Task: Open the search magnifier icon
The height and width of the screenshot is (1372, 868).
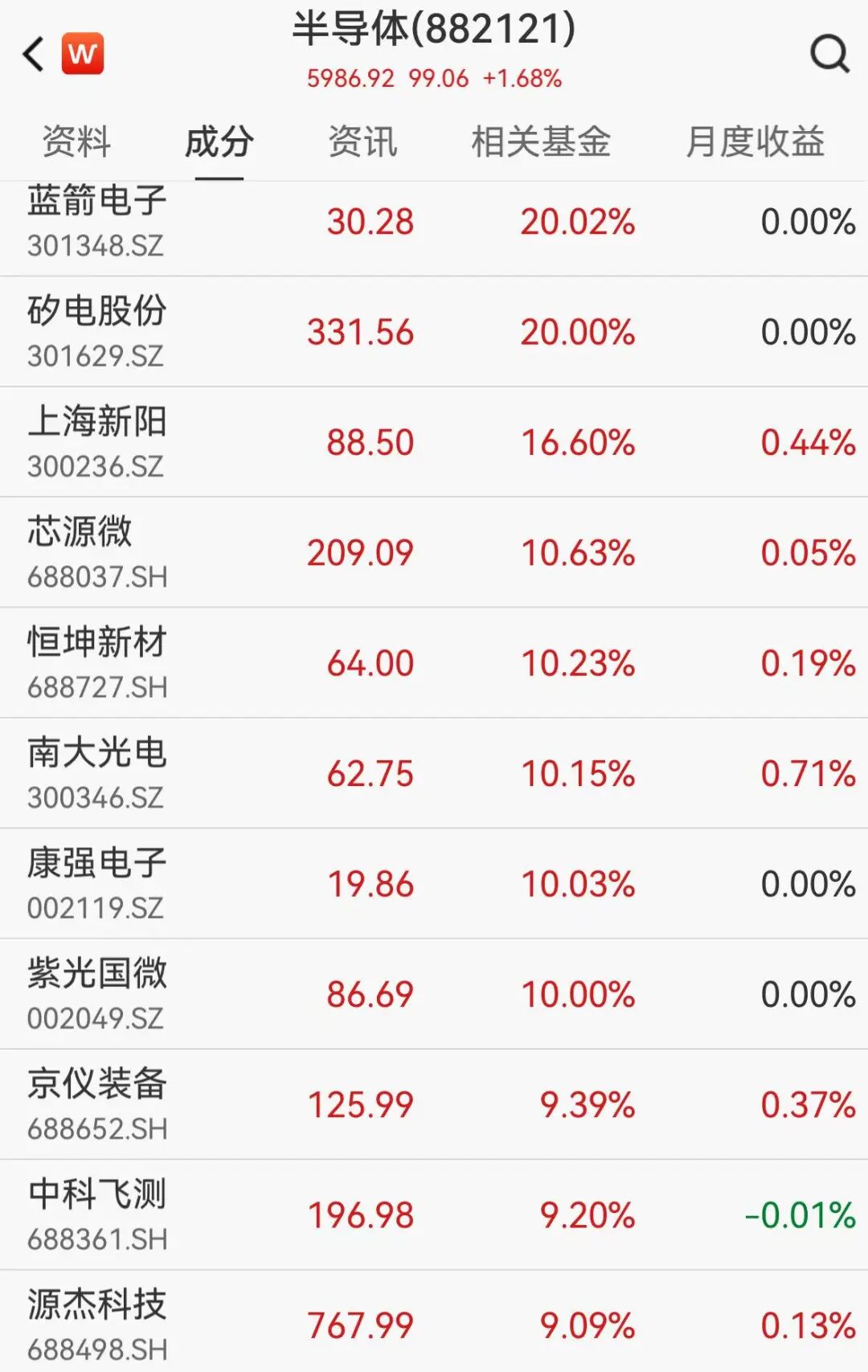Action: coord(829,55)
